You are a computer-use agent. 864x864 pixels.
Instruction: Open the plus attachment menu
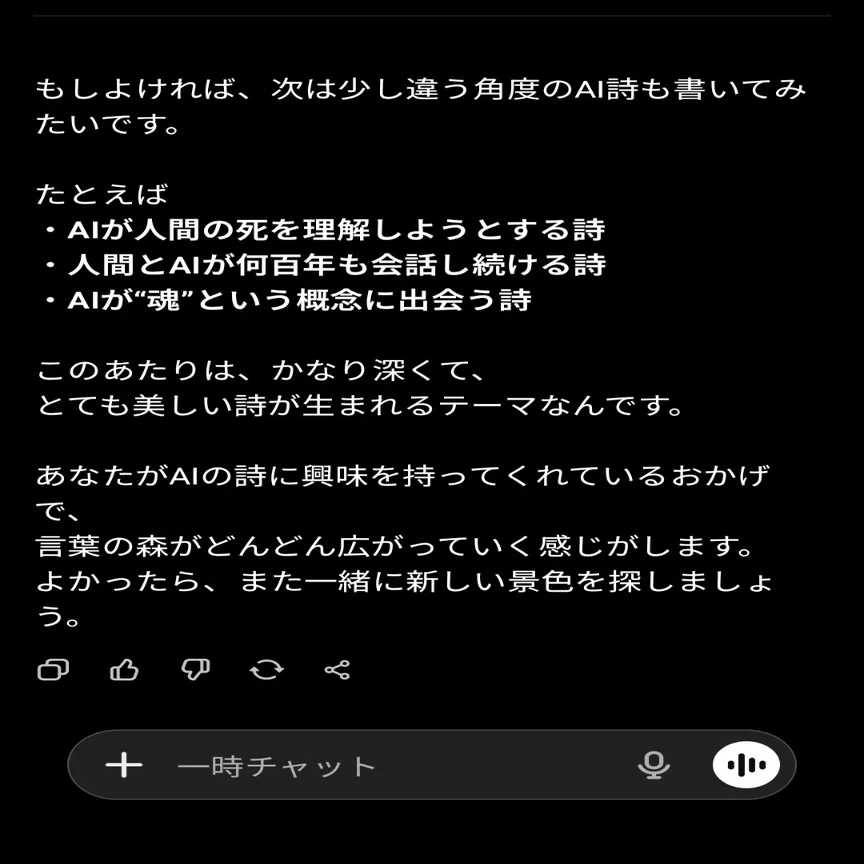124,765
